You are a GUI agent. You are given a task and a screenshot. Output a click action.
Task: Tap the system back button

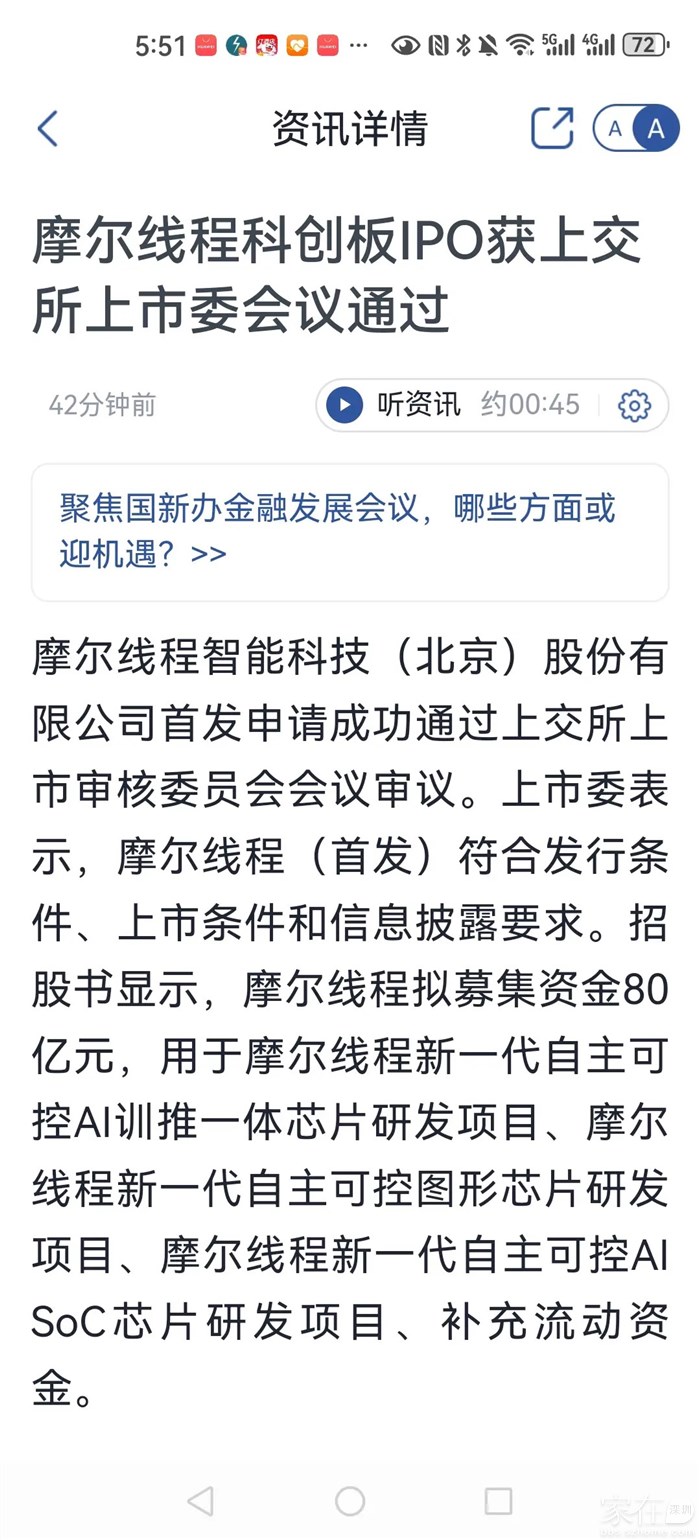pos(201,1500)
